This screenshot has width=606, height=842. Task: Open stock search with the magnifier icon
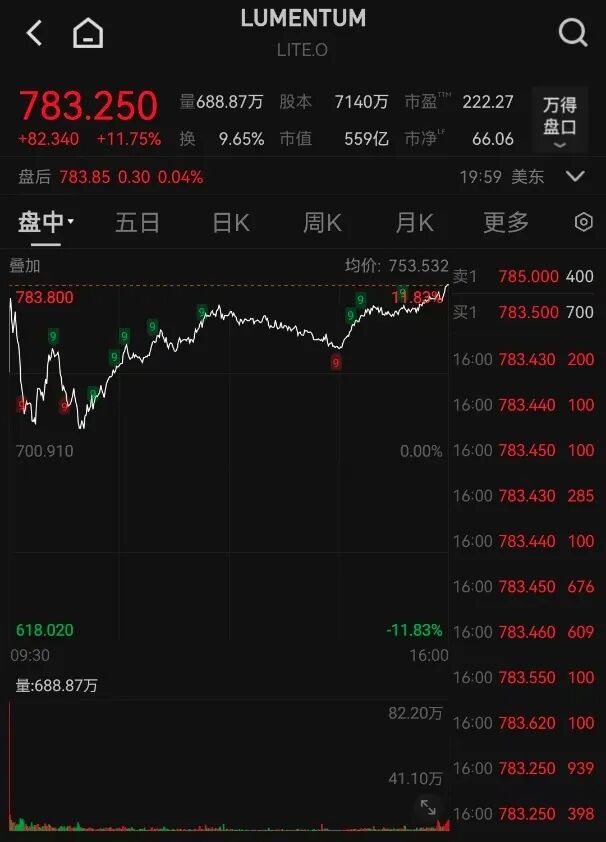[x=572, y=33]
